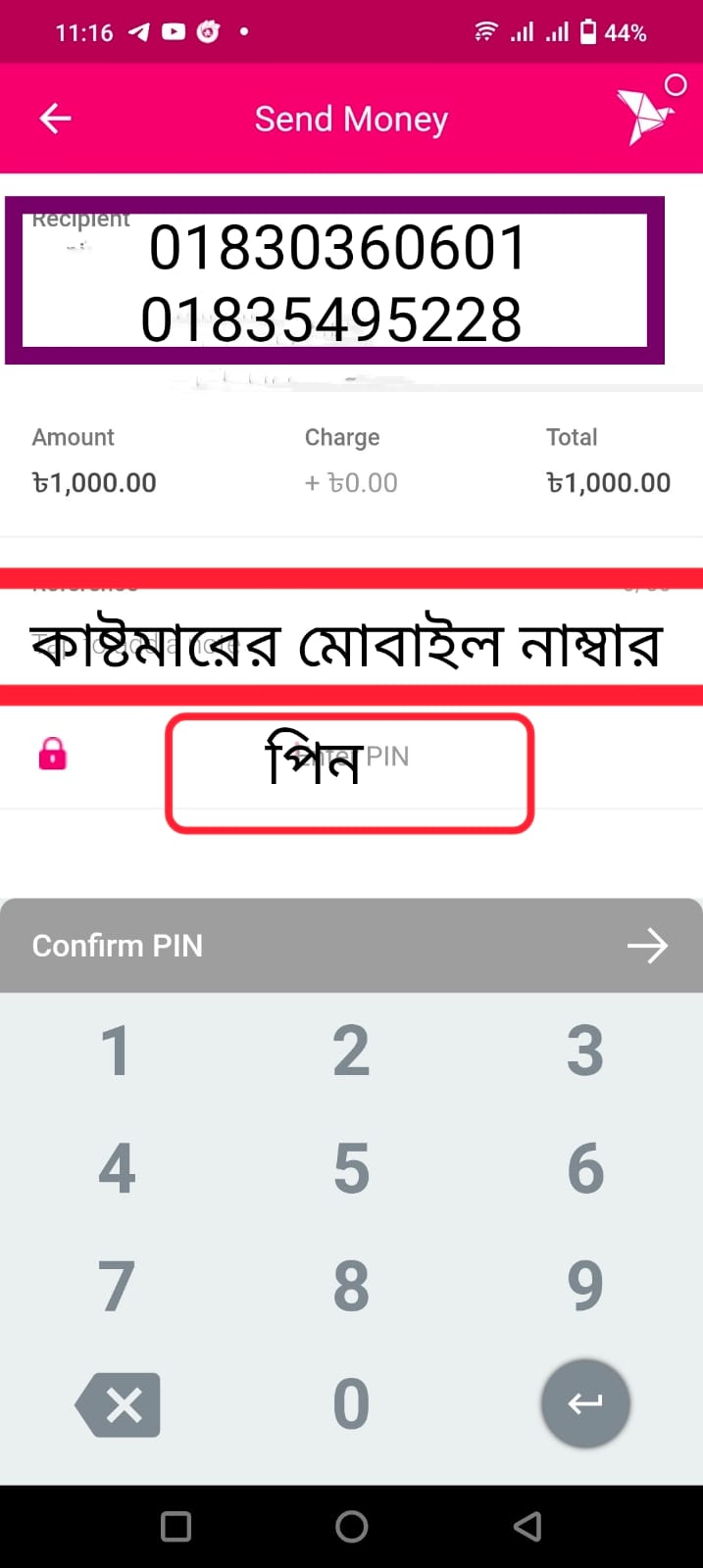Open recent apps from navigation bar
The width and height of the screenshot is (703, 1568).
(x=176, y=1526)
